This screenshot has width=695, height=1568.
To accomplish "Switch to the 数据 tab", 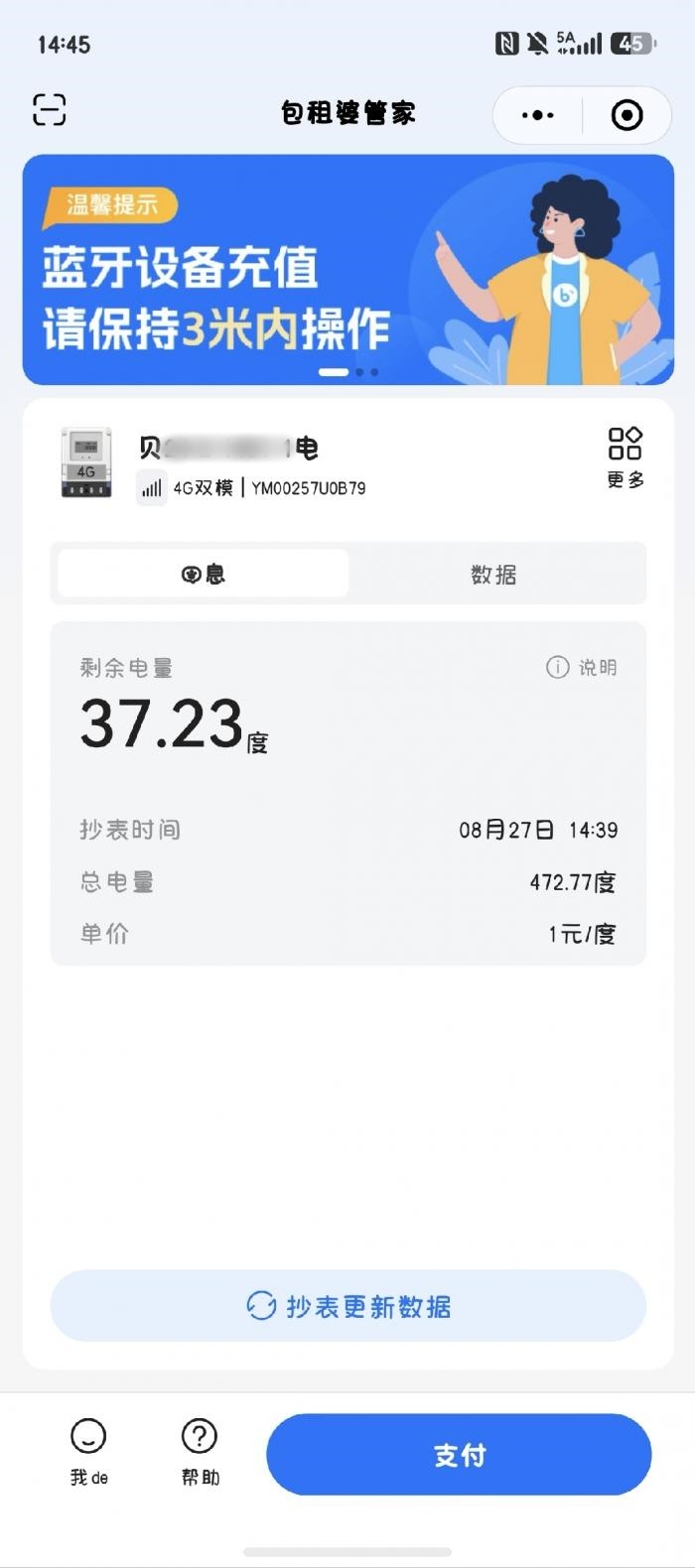I will [x=493, y=574].
